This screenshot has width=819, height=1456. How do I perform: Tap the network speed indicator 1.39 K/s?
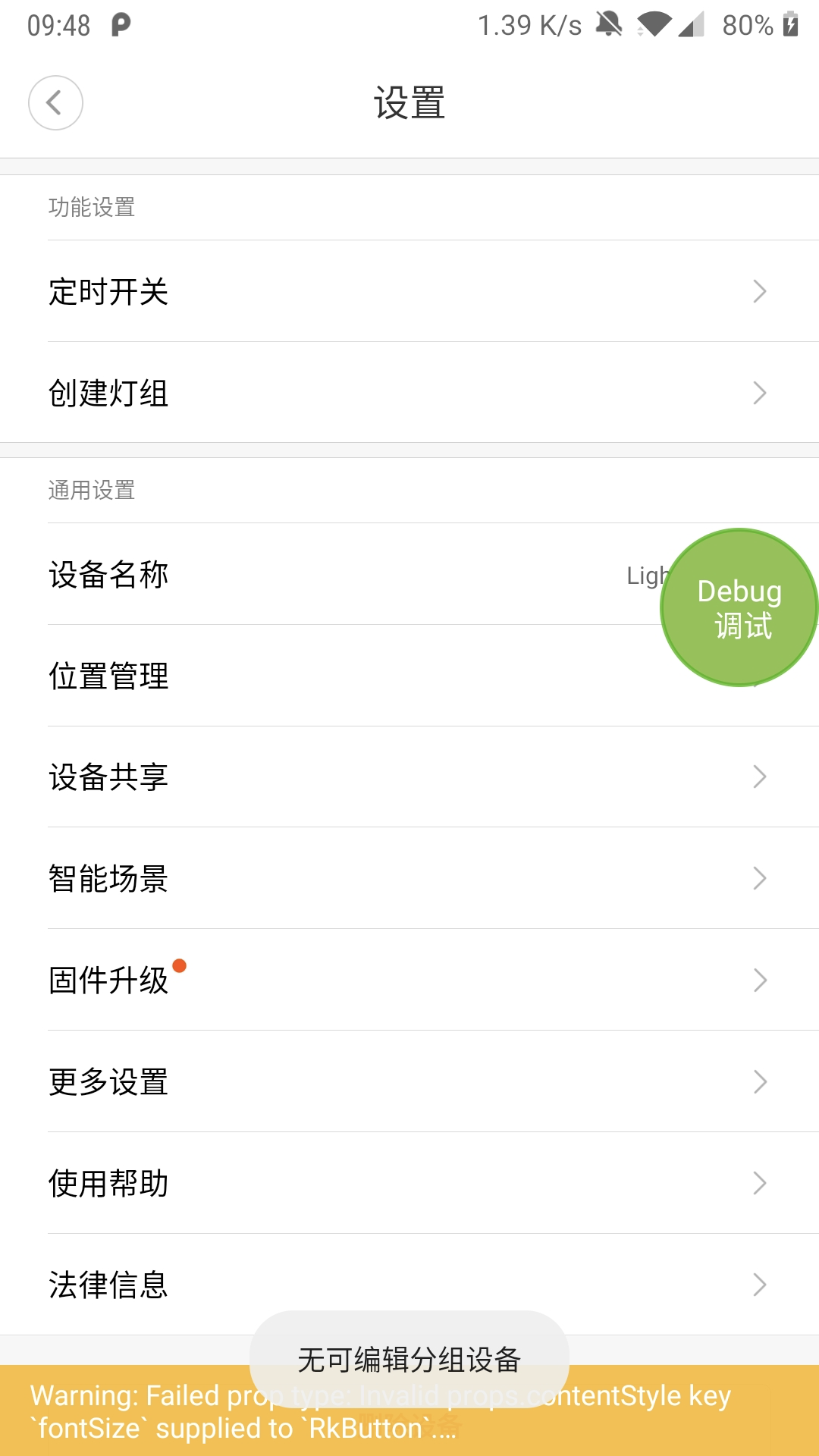tap(529, 25)
